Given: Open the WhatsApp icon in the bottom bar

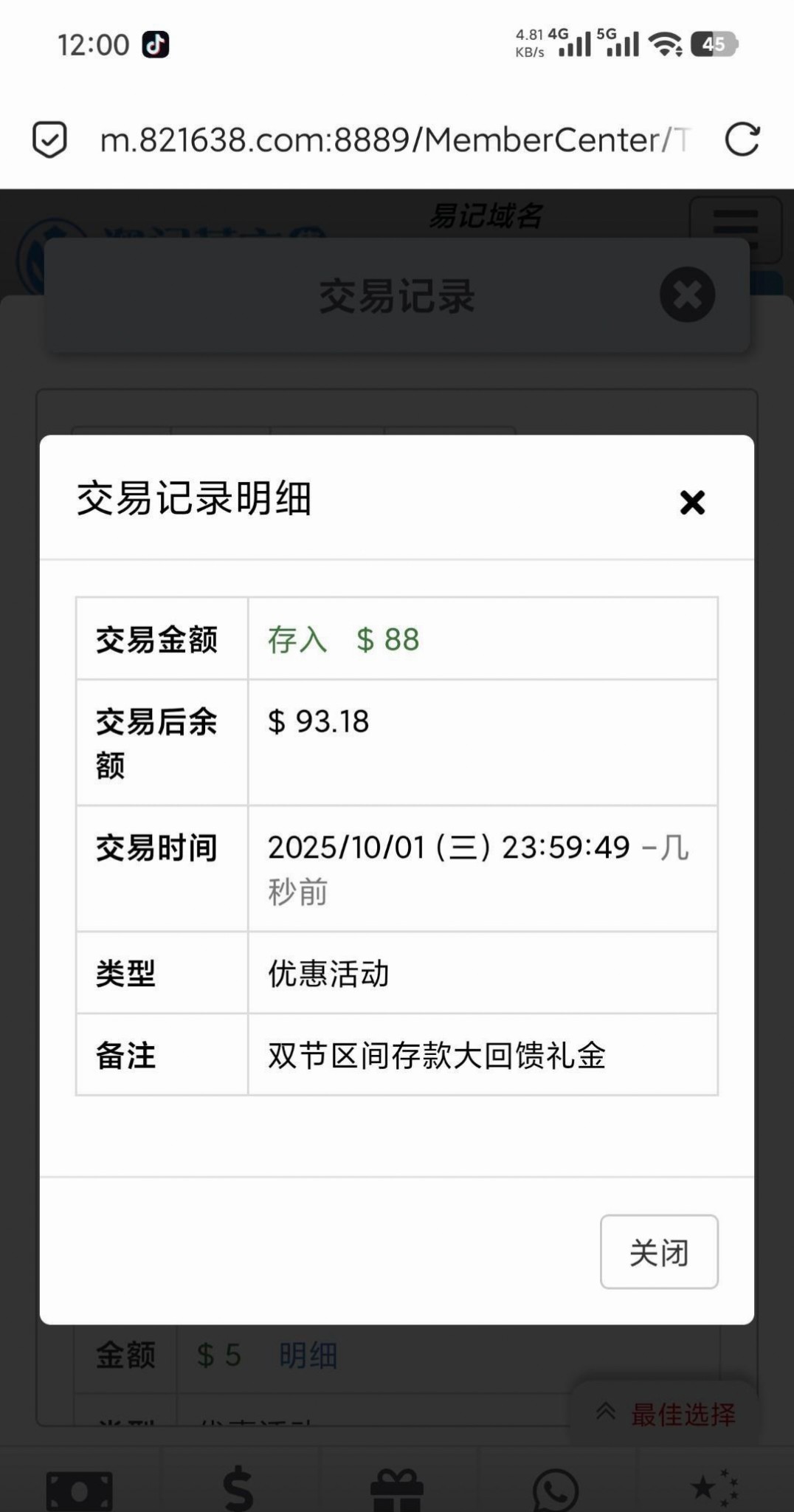Looking at the screenshot, I should (556, 1490).
